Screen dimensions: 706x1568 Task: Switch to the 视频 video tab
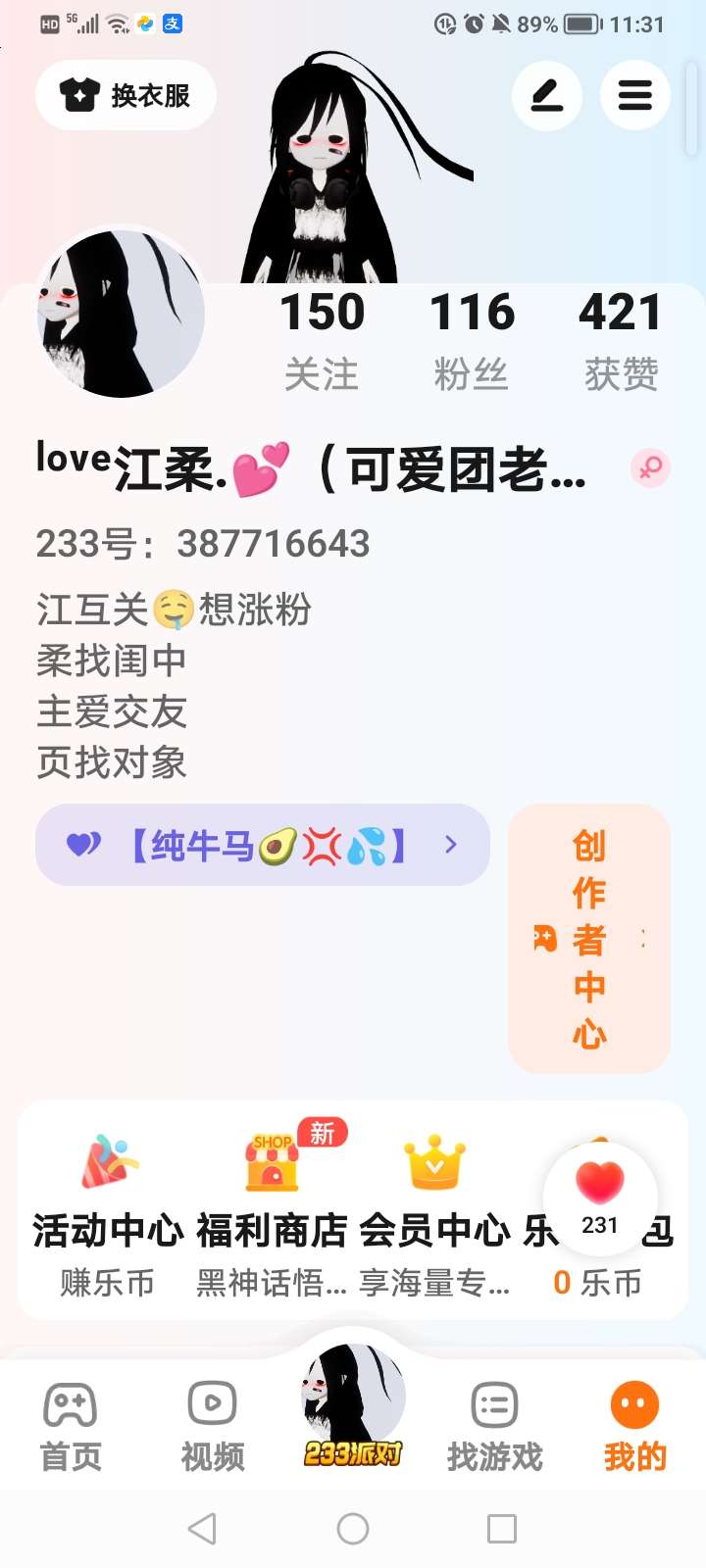(212, 1426)
